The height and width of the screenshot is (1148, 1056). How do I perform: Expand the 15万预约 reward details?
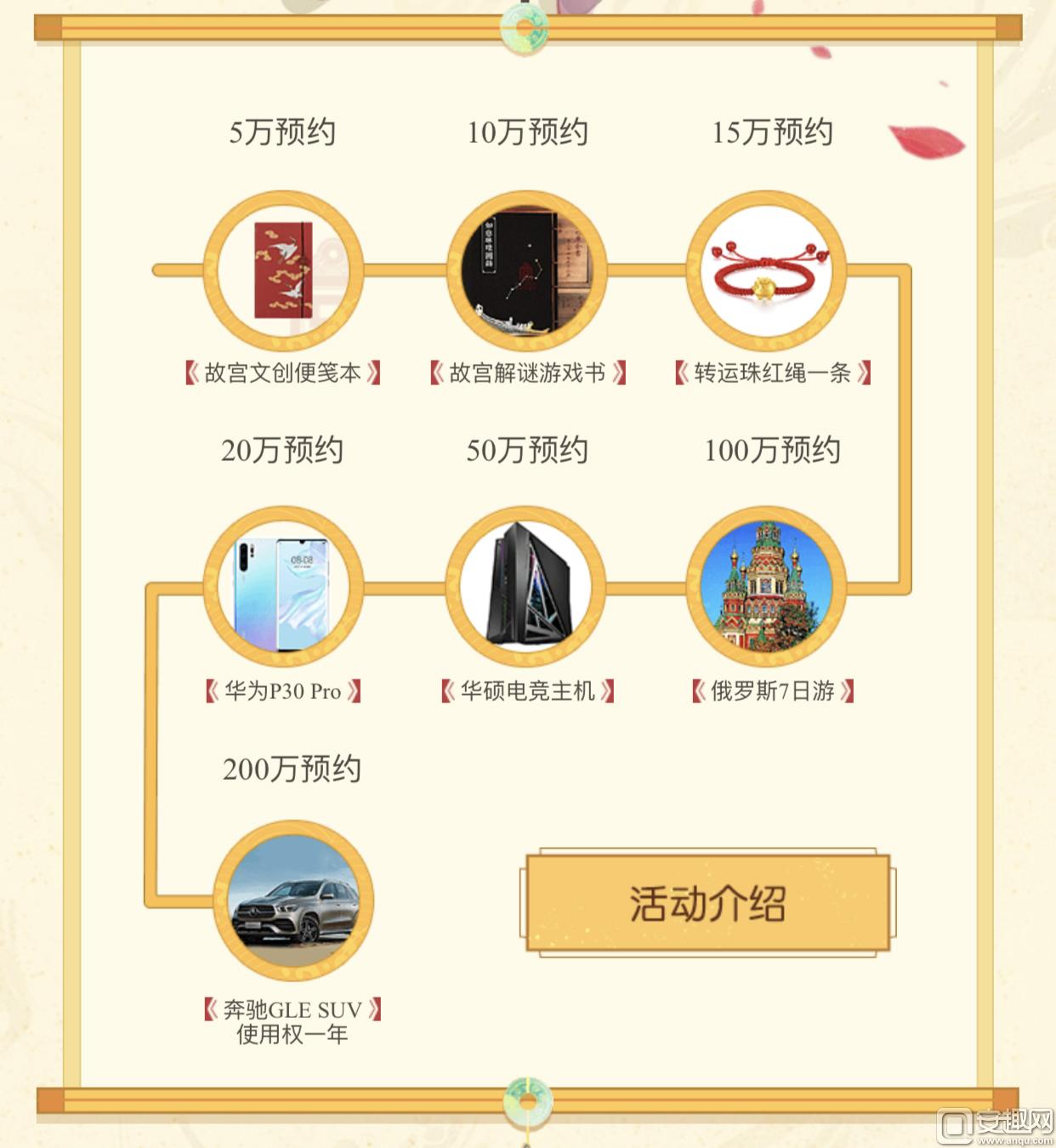[772, 132]
